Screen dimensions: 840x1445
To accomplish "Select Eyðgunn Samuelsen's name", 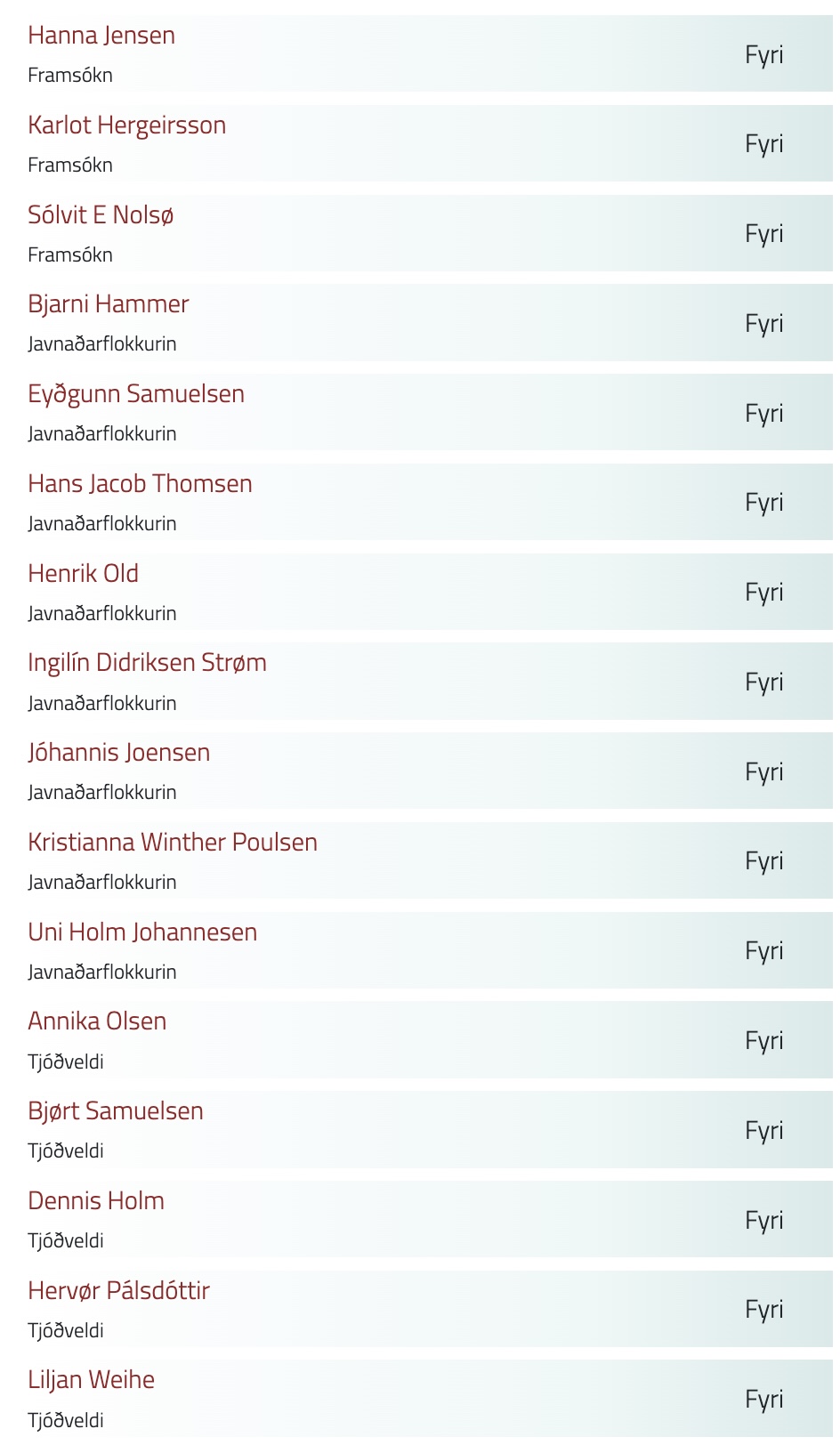I will (x=136, y=394).
